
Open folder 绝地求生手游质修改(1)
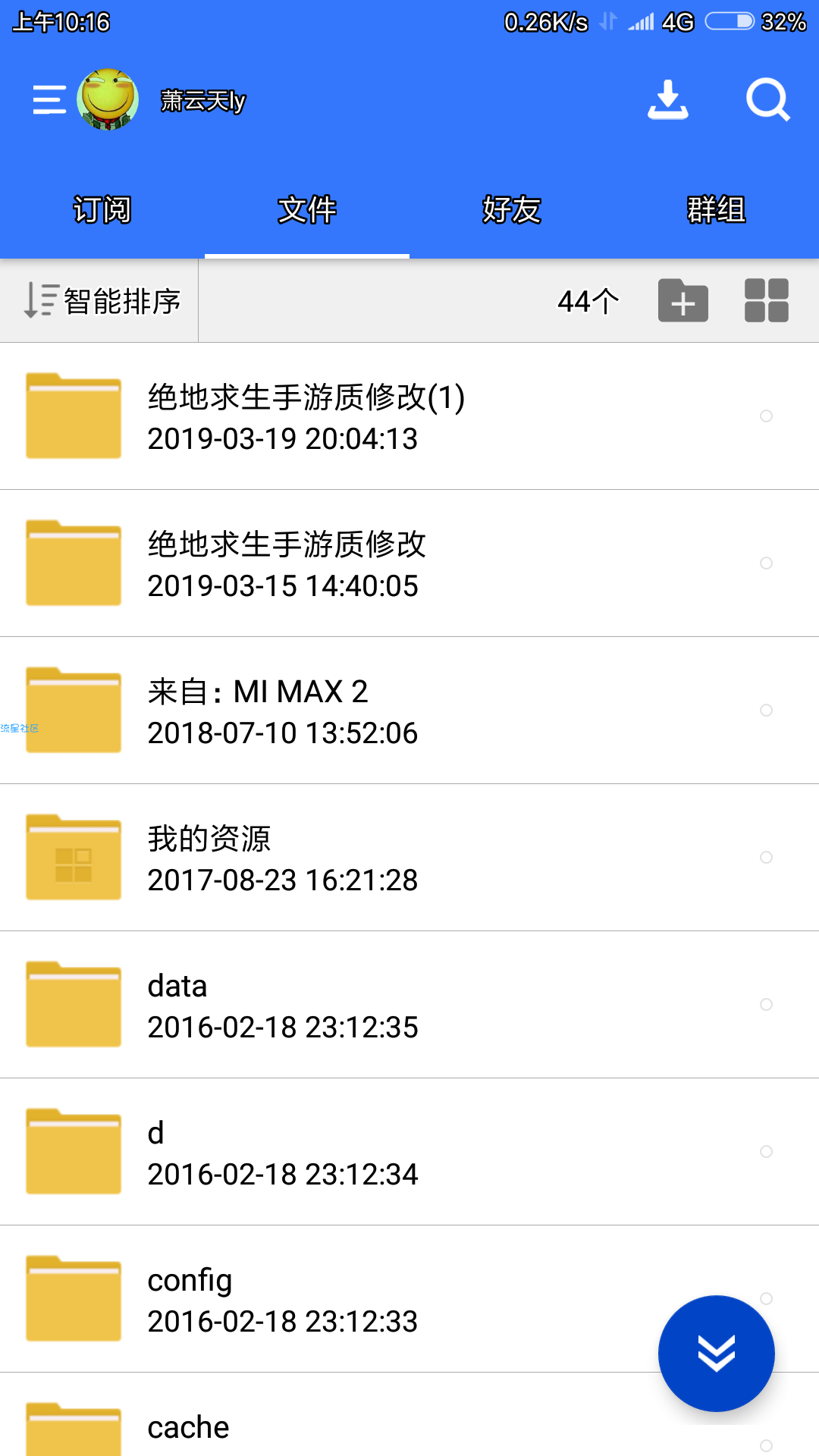[409, 416]
